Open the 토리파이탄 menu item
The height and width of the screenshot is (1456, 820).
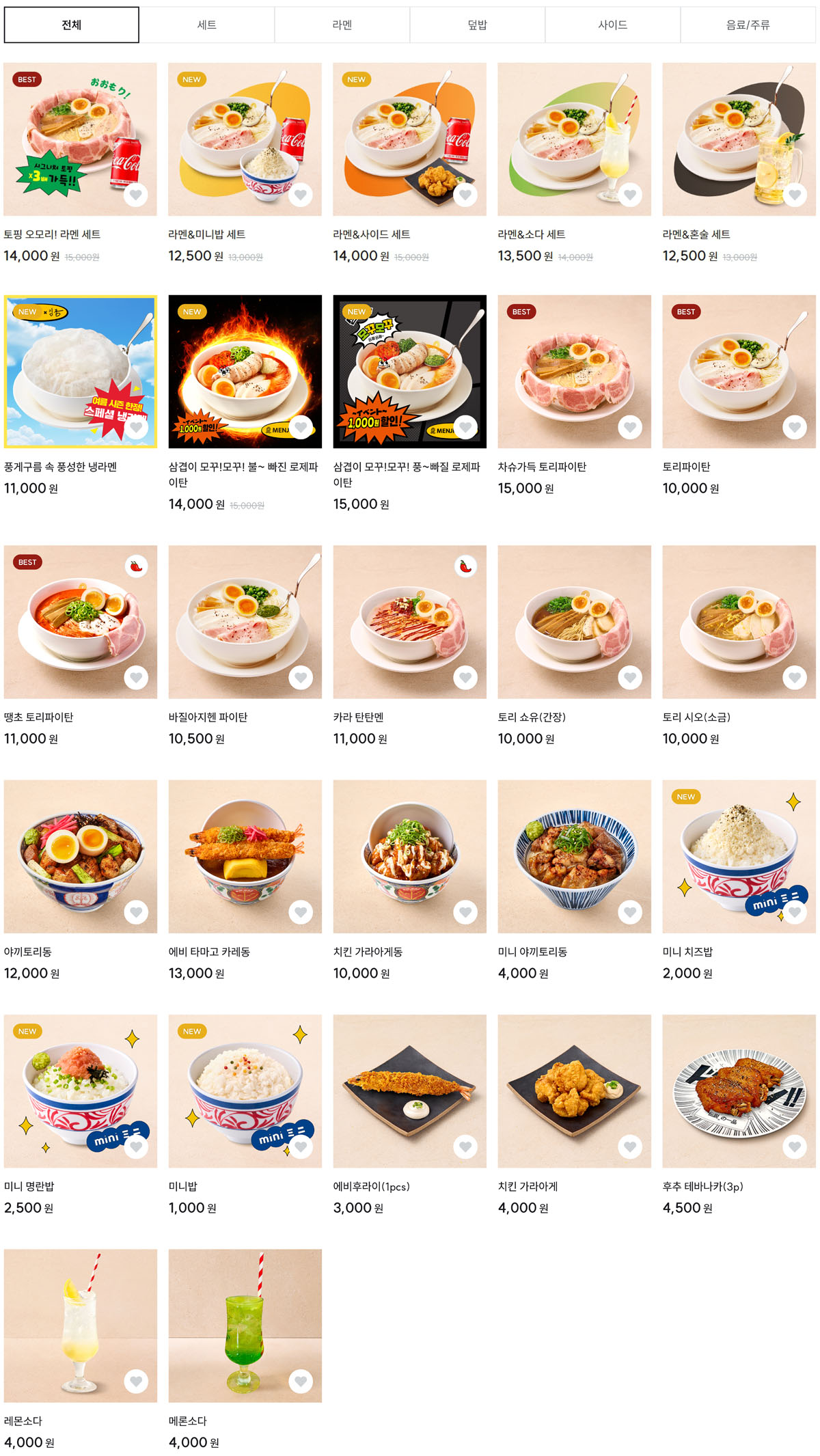(739, 372)
